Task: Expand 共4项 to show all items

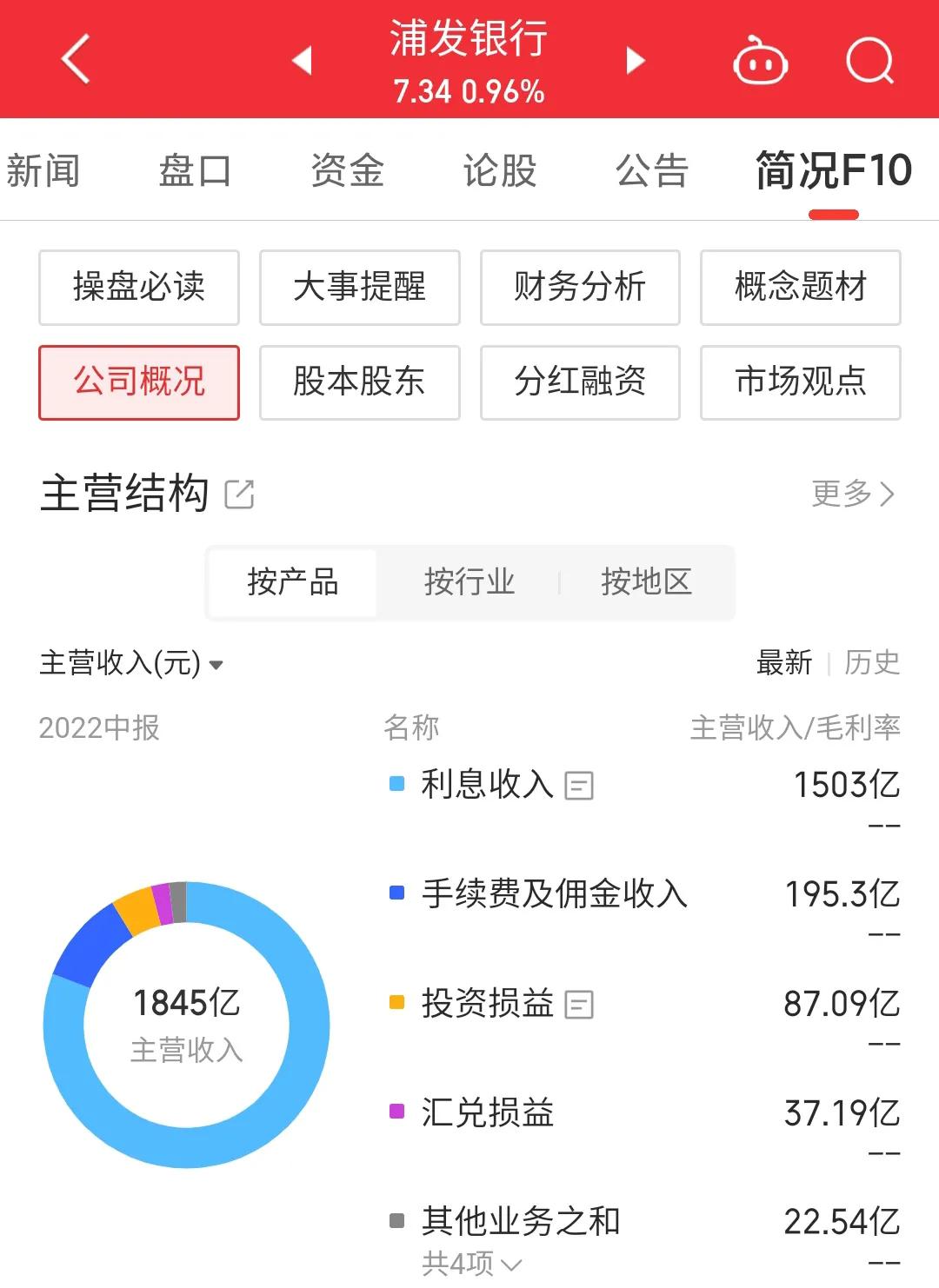Action: coord(467,1266)
